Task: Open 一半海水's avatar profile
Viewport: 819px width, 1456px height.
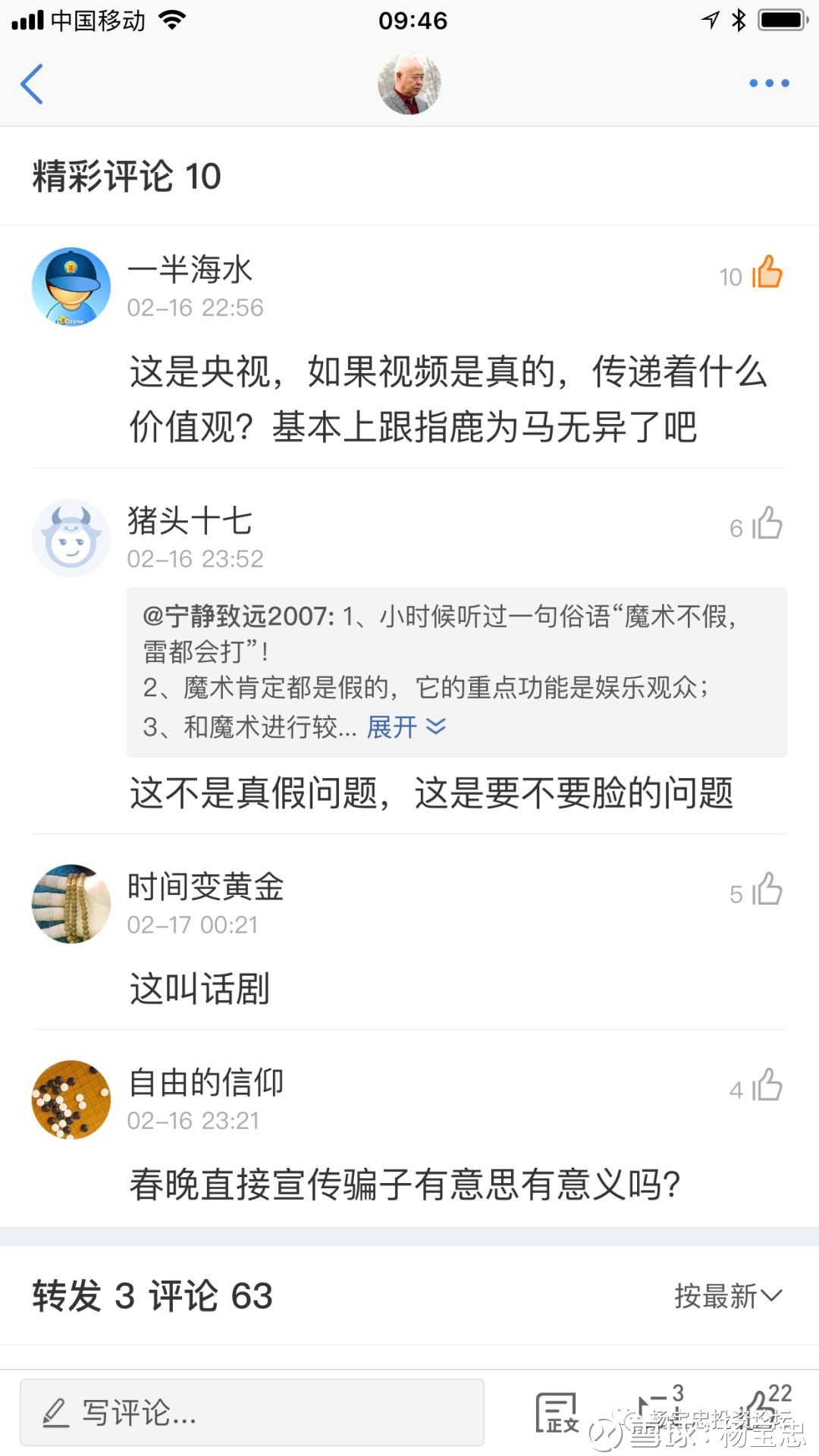Action: click(x=71, y=287)
